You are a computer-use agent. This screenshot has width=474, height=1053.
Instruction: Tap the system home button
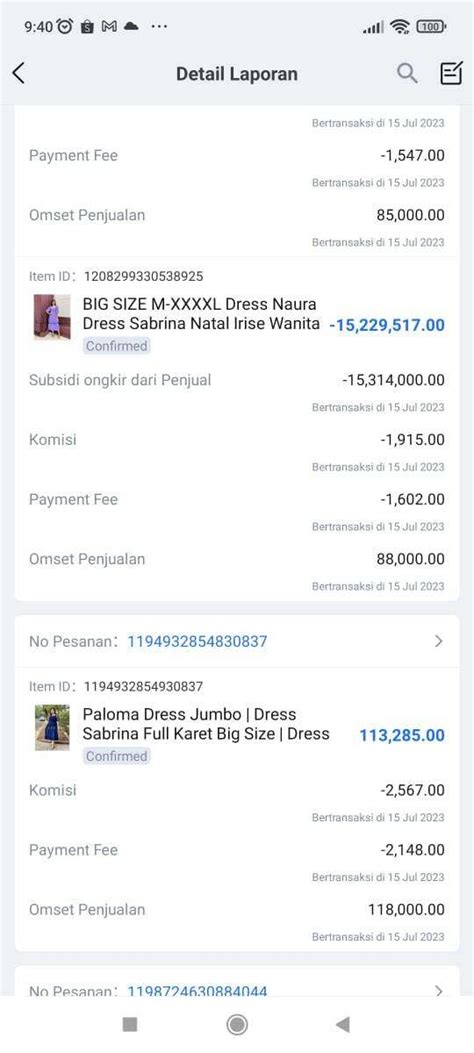click(237, 1024)
